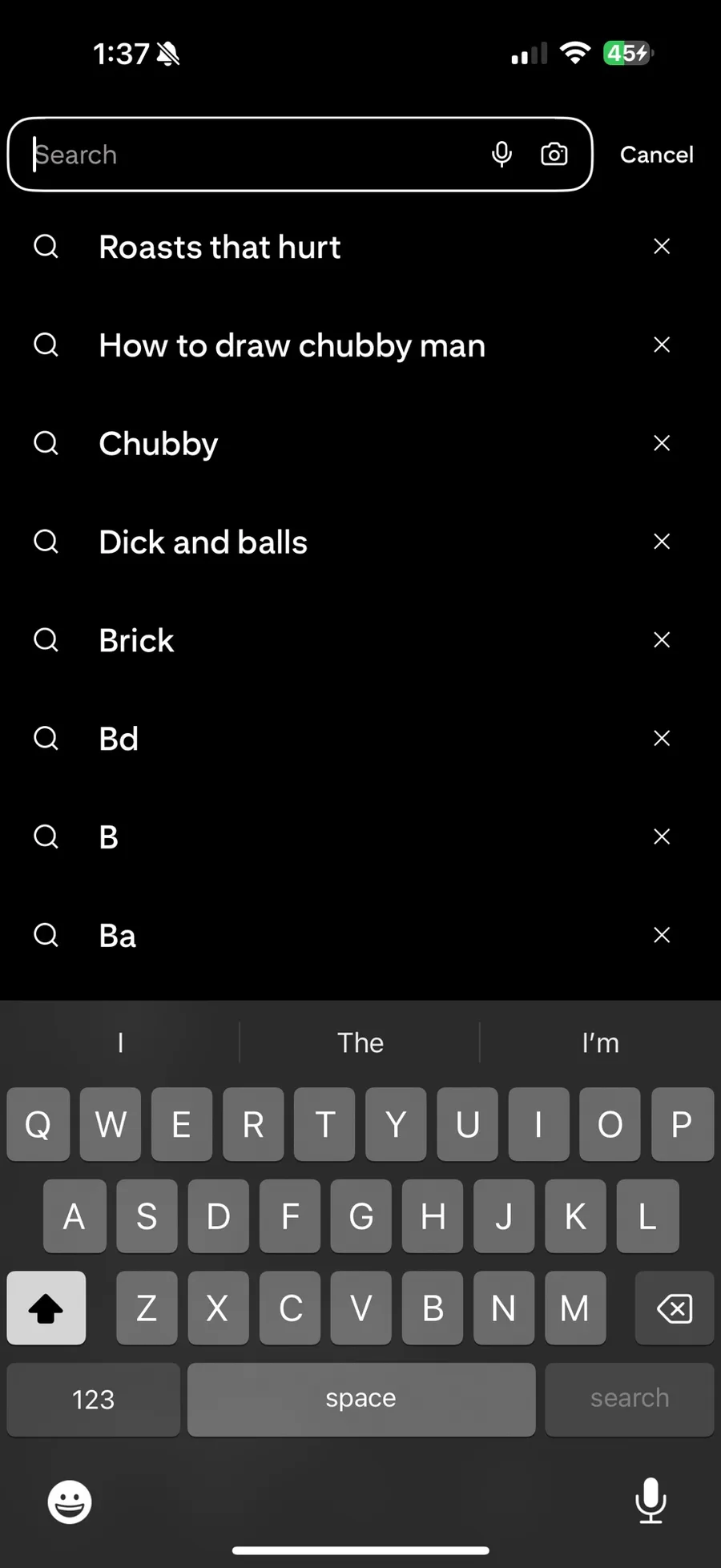Open the recent search Brick
721x1568 pixels.
136,640
